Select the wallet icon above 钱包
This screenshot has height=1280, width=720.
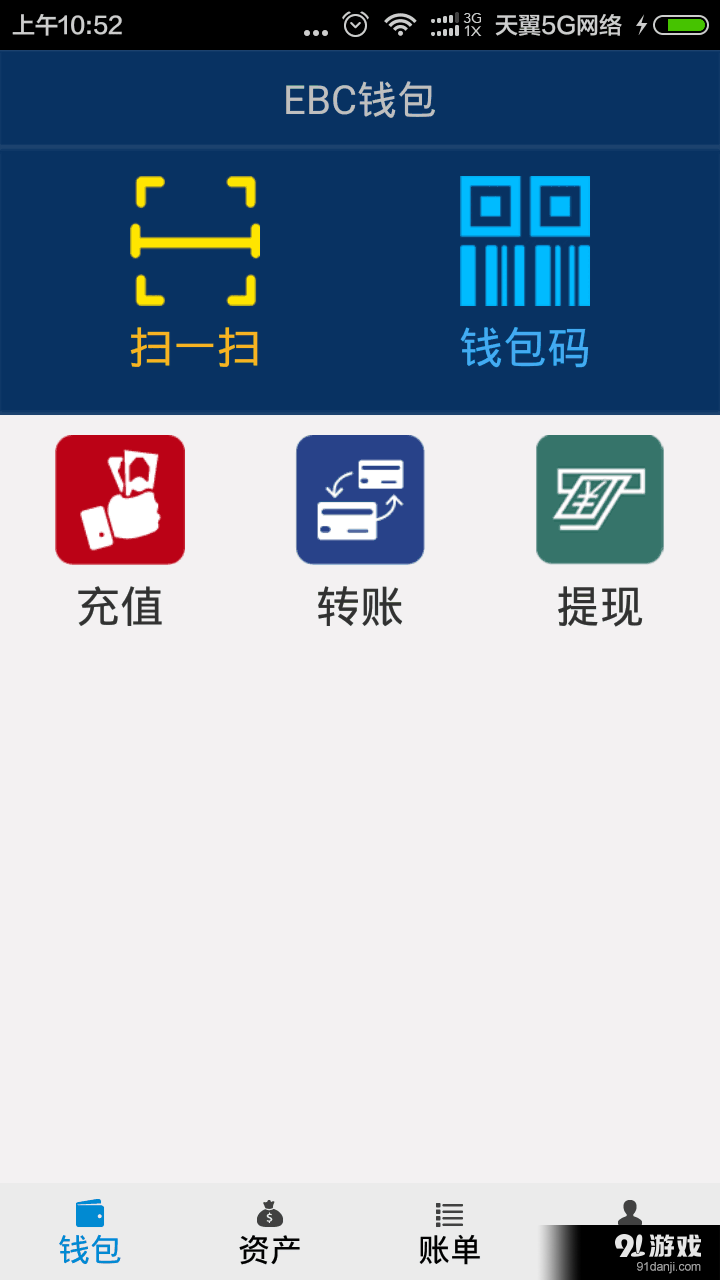(x=90, y=1213)
